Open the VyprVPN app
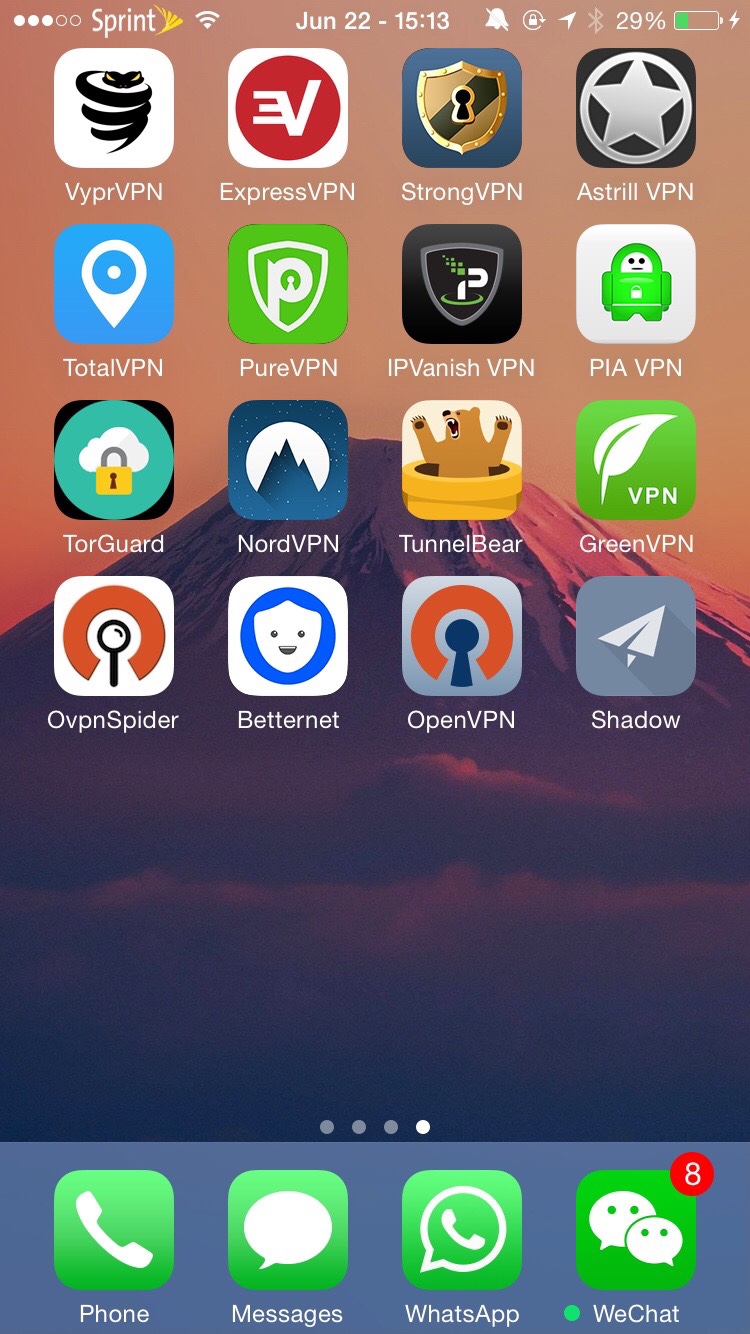Screen dimensions: 750x1334 (114, 108)
